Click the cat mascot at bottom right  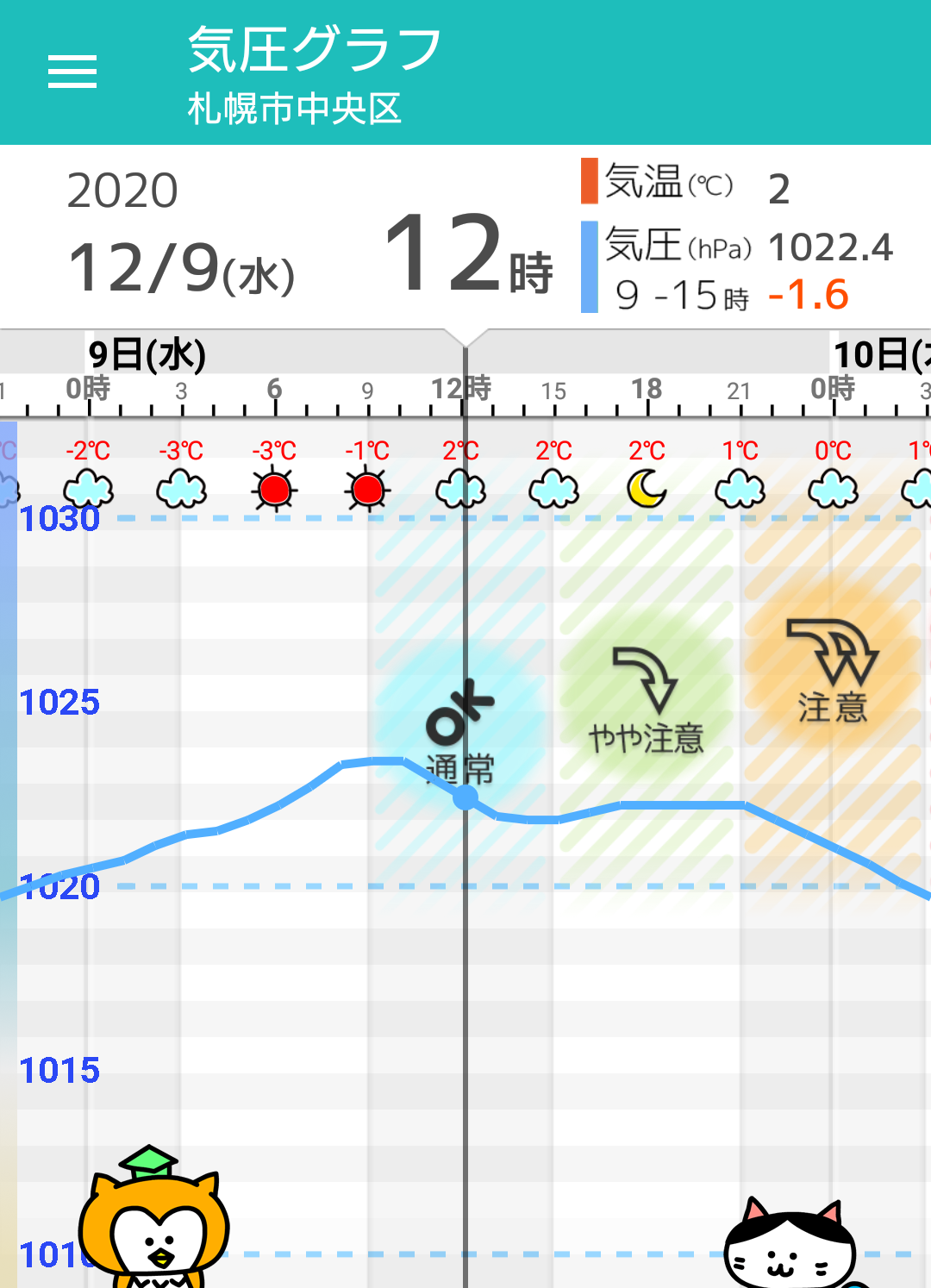click(789, 1241)
